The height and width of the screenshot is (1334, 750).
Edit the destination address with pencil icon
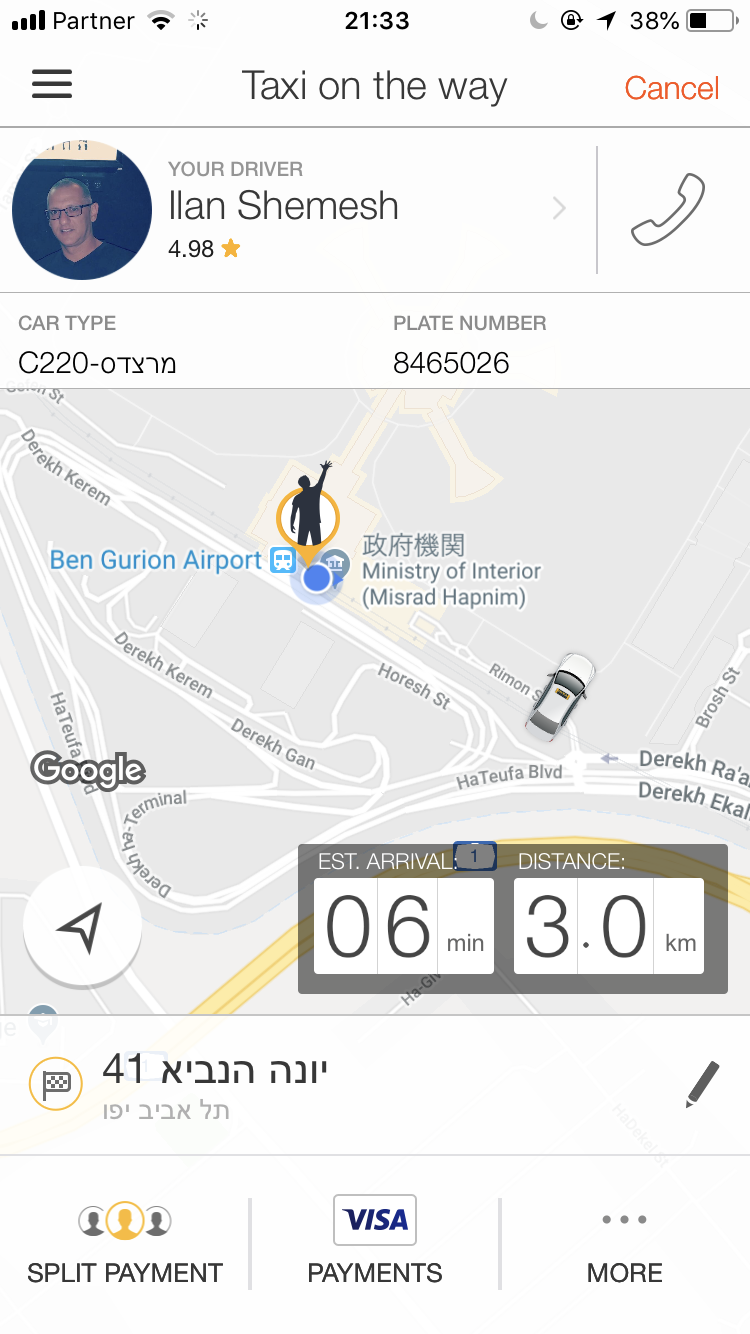702,1084
